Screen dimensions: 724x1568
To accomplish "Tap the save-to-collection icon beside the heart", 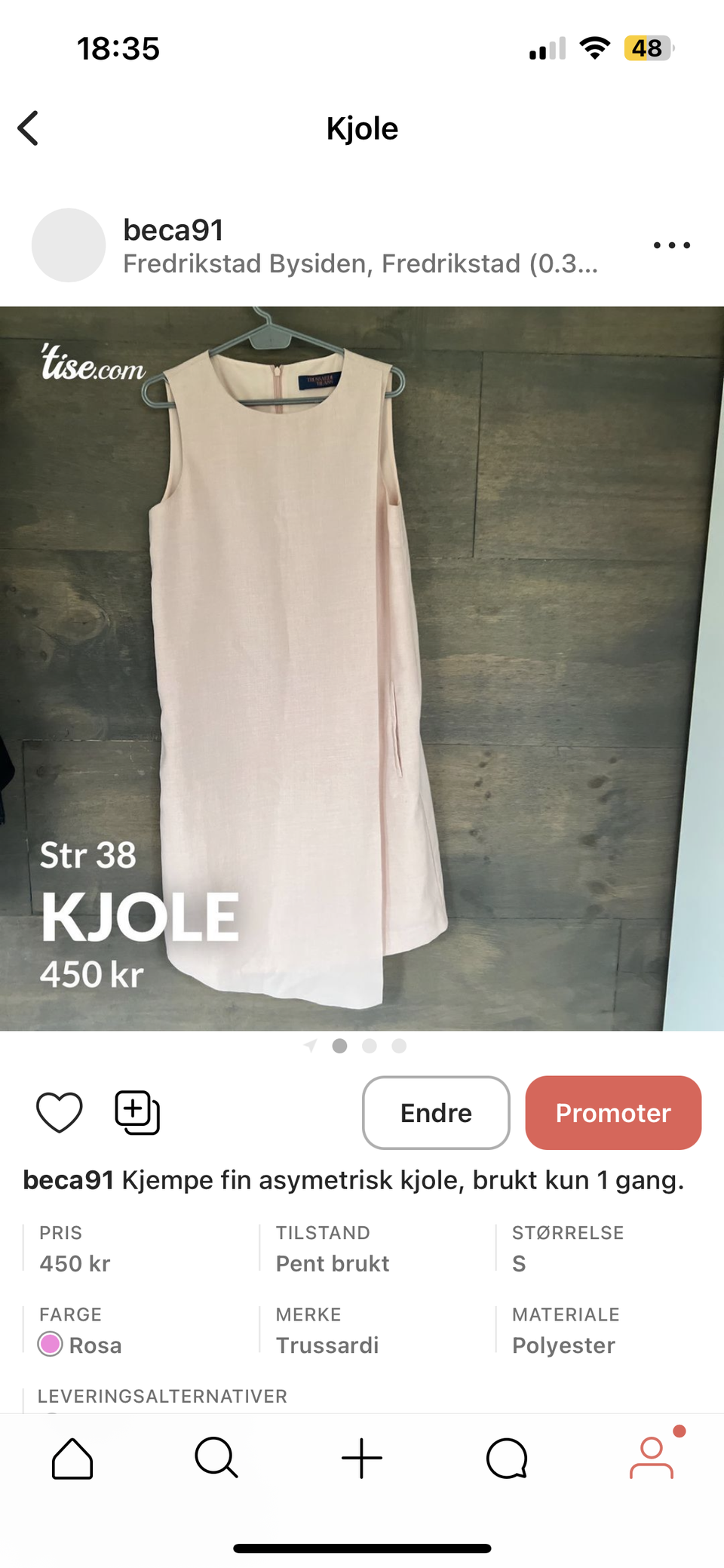I will pyautogui.click(x=137, y=1111).
